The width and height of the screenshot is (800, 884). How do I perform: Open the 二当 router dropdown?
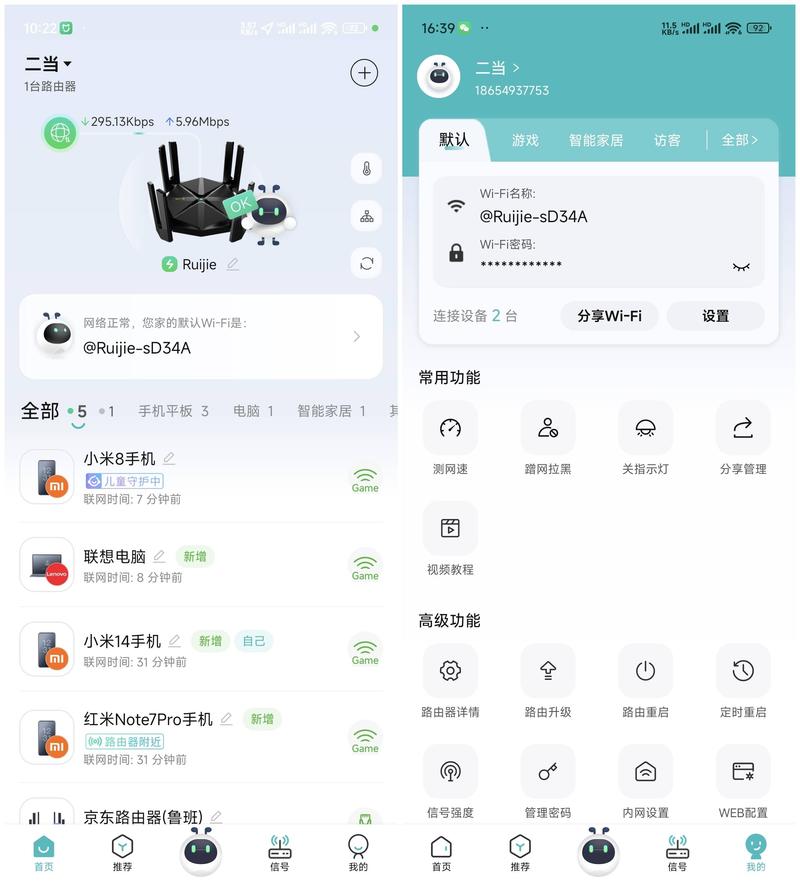49,65
